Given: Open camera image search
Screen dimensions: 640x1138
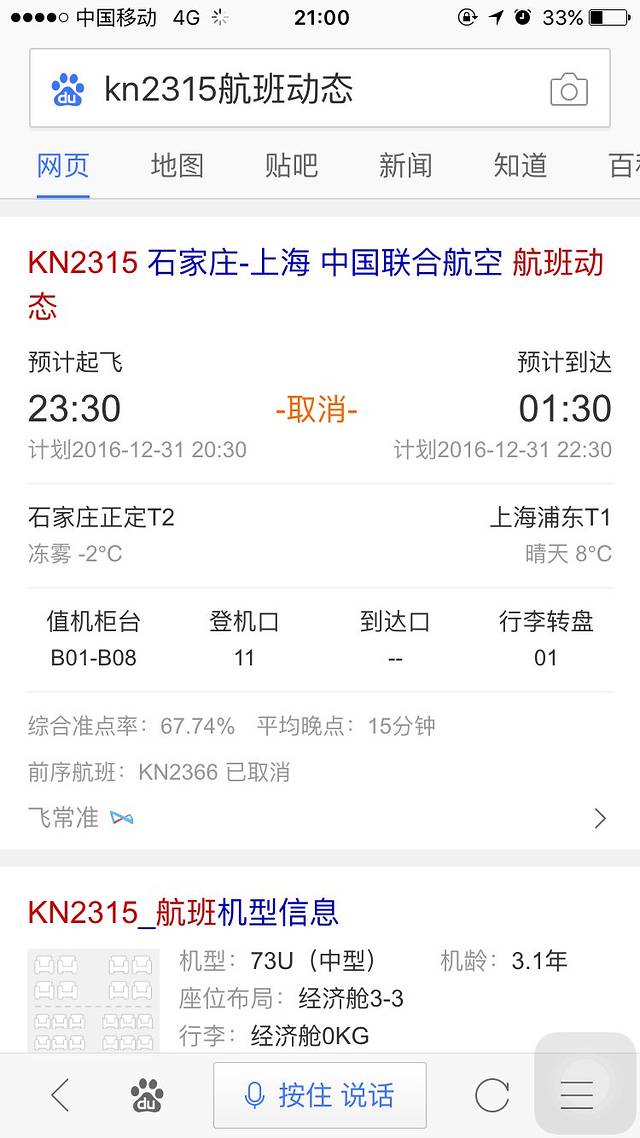Looking at the screenshot, I should click(x=568, y=90).
